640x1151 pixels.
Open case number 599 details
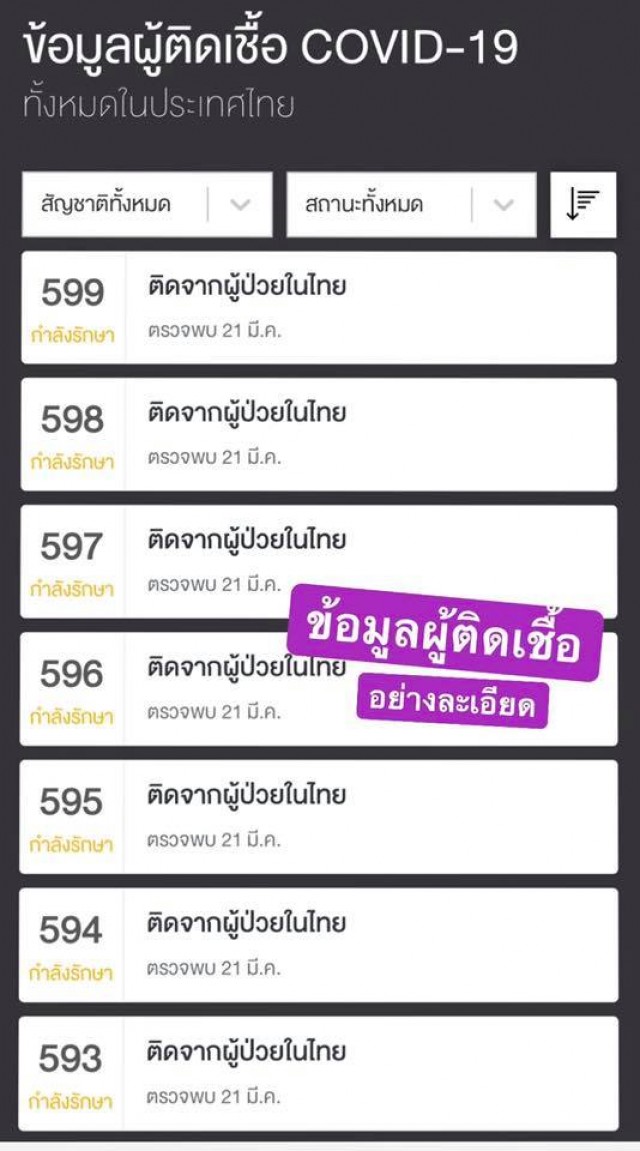tap(318, 307)
